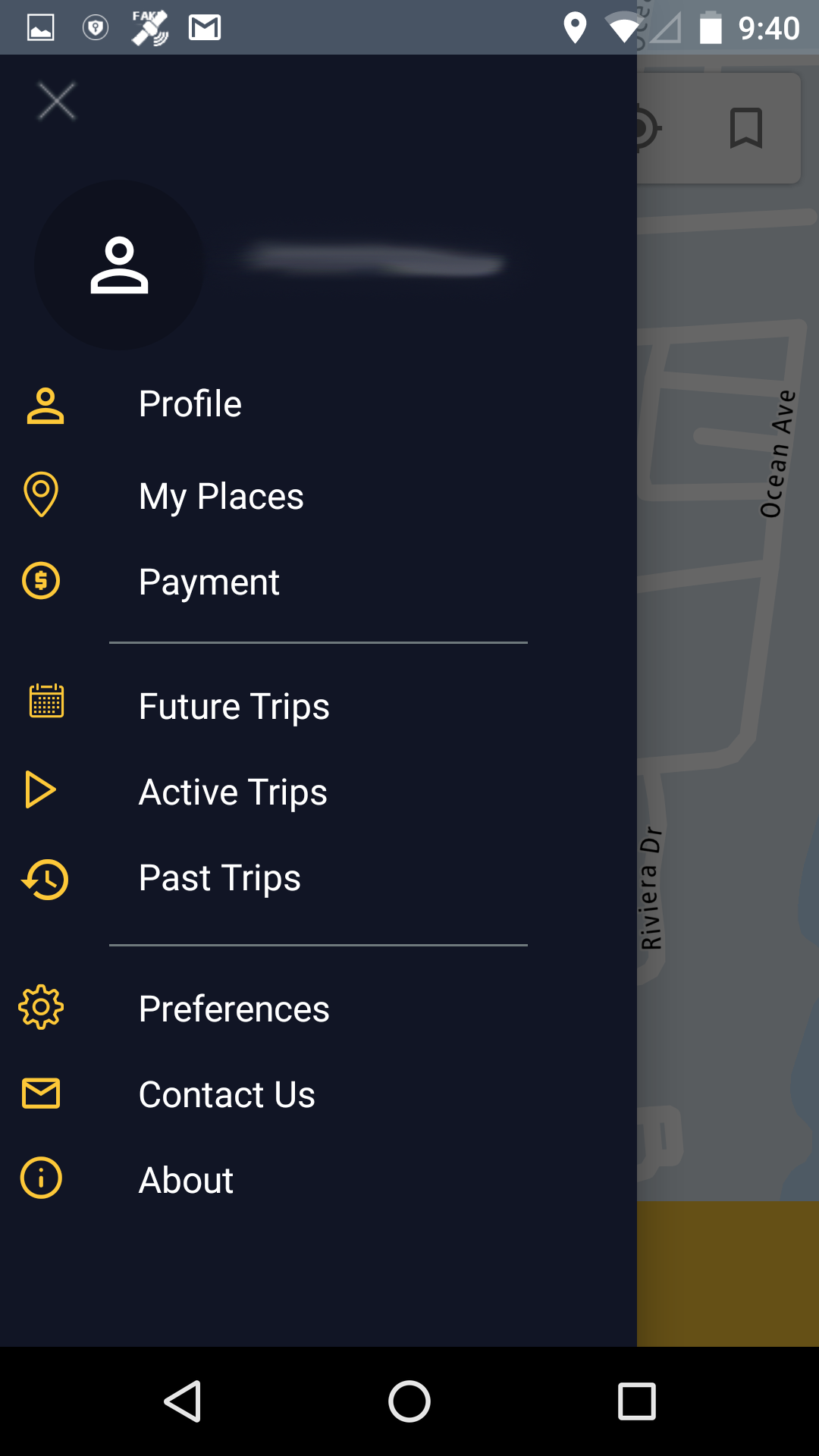Screen dimensions: 819x1456
Task: Select Contact Us
Action: (x=318, y=1095)
